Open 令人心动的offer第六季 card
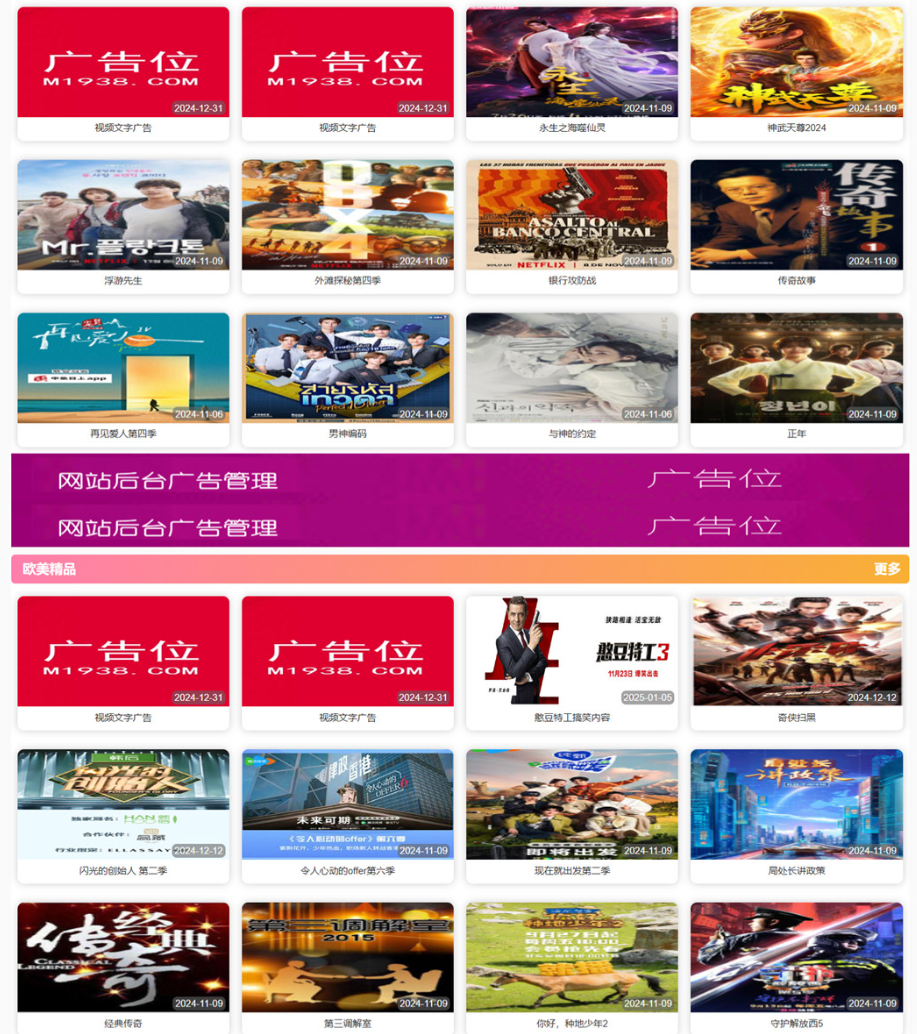917x1034 pixels. coord(347,804)
